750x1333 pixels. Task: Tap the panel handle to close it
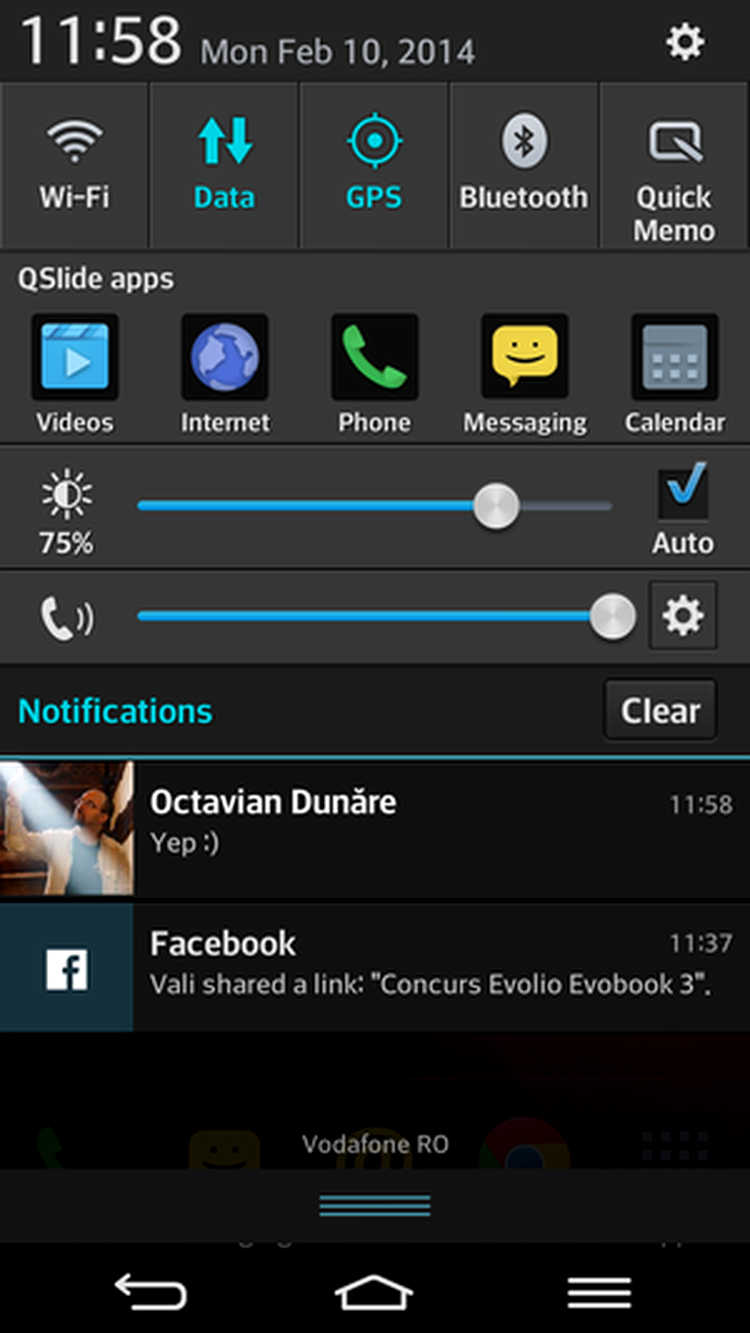(374, 1206)
